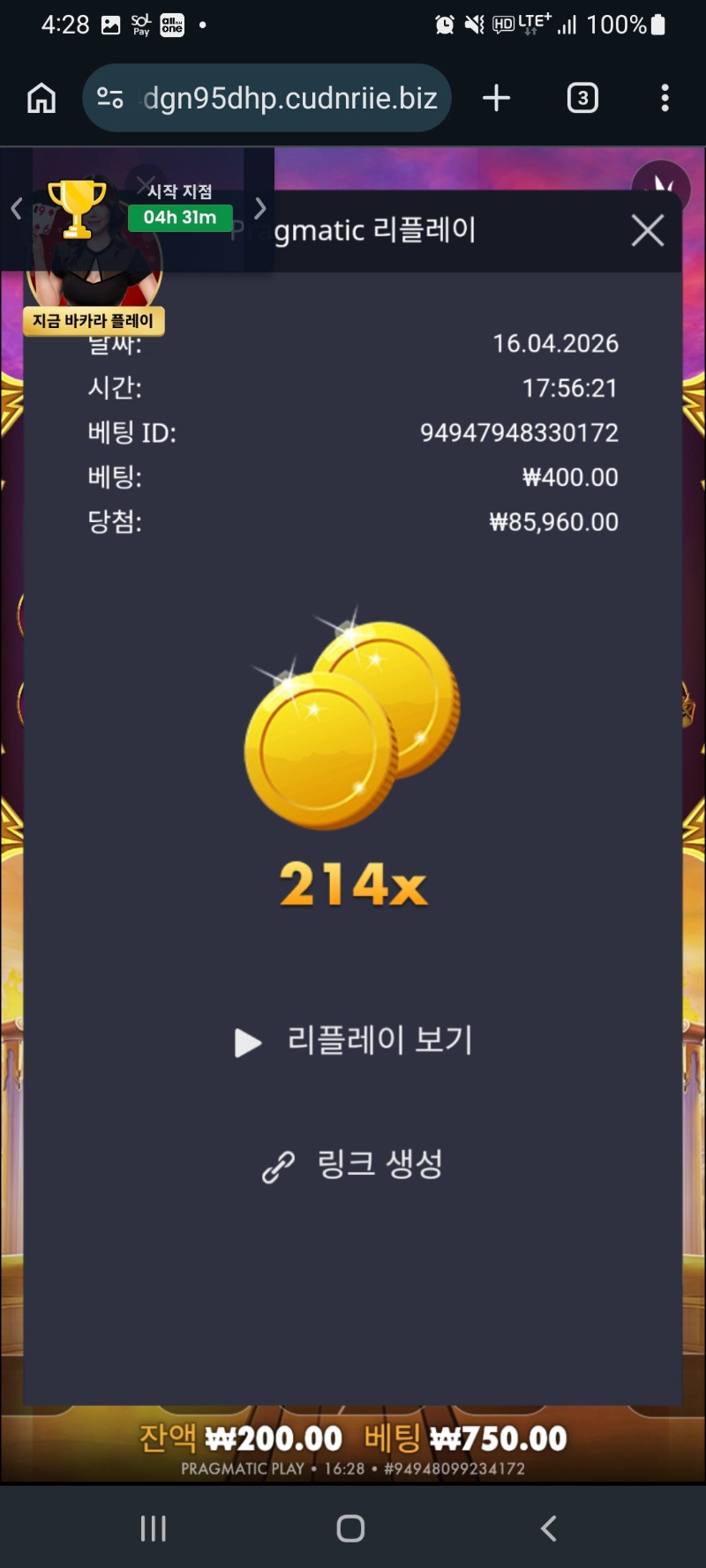The width and height of the screenshot is (706, 1568).
Task: Show previous tournament with the left chevron
Action: pos(16,209)
